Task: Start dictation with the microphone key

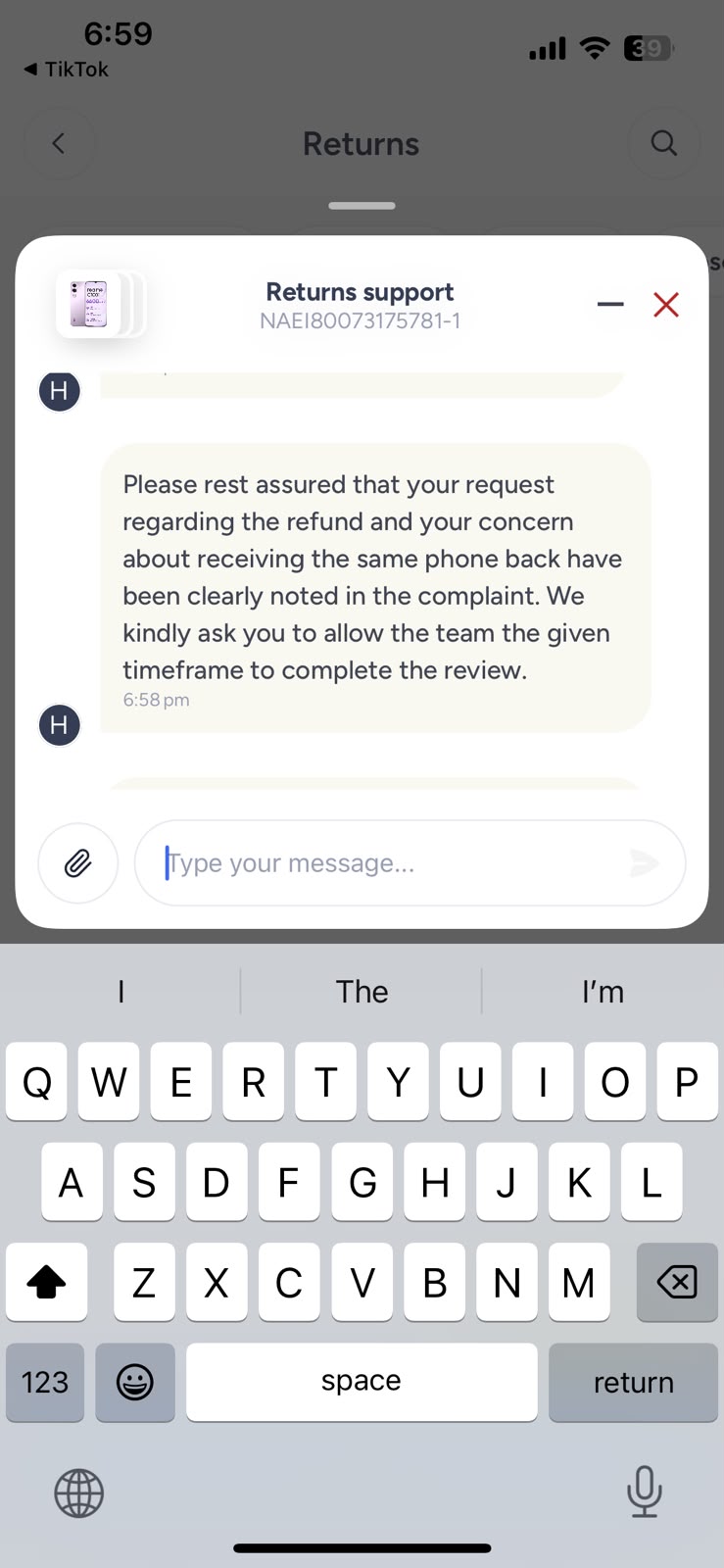Action: 645,1493
